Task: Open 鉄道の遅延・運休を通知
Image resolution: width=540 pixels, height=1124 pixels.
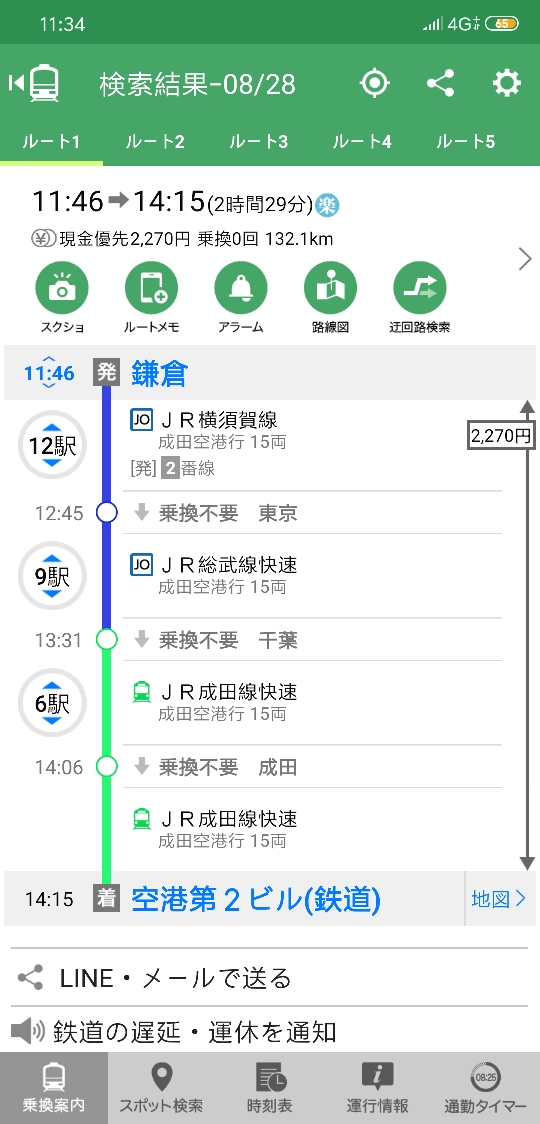Action: (x=270, y=1032)
